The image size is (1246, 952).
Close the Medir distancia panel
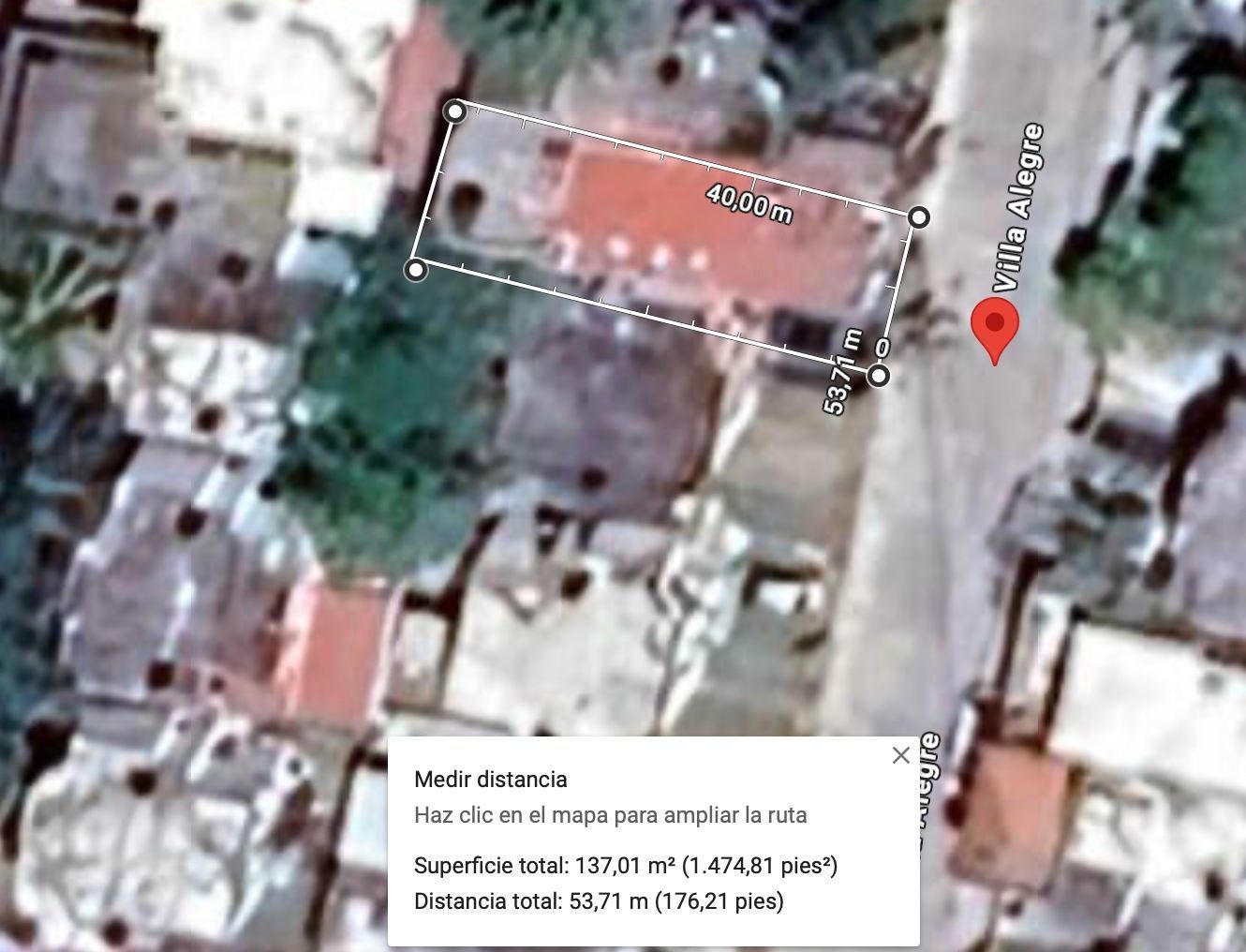pos(900,755)
